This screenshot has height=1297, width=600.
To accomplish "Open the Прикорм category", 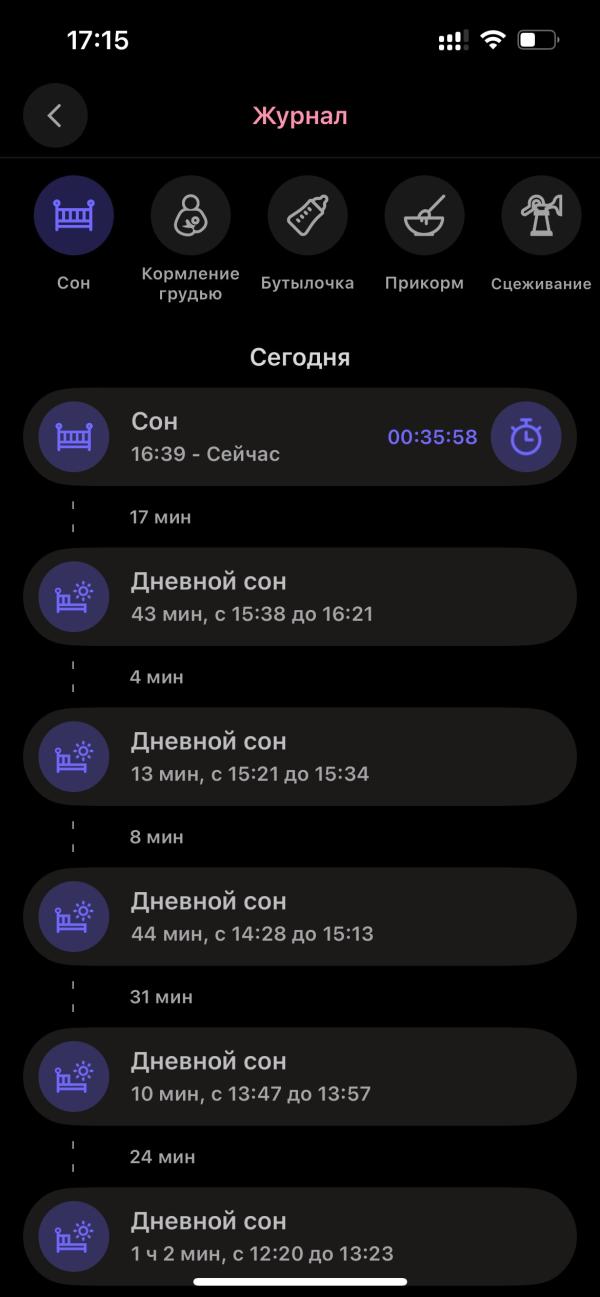I will click(424, 216).
